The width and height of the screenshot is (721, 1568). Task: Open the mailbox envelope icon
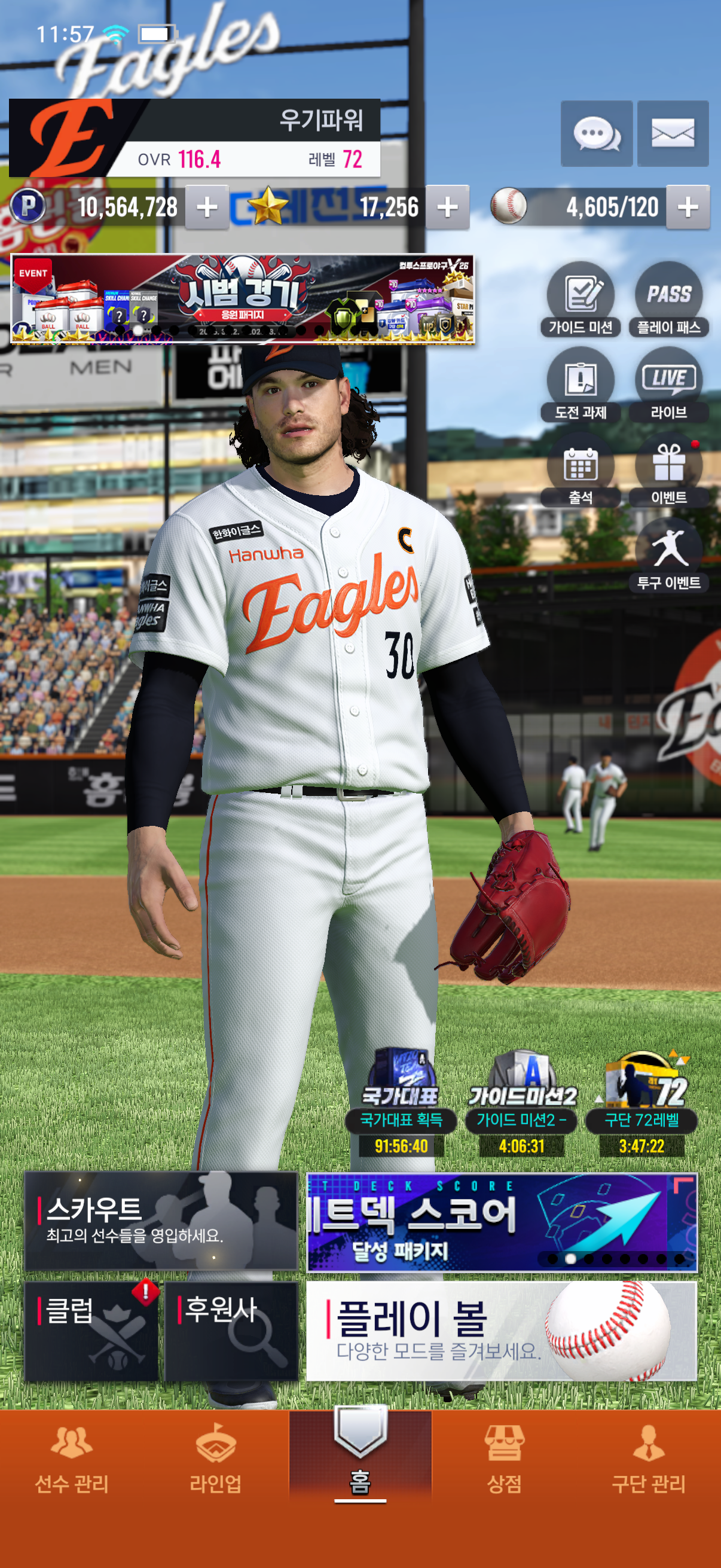click(673, 134)
